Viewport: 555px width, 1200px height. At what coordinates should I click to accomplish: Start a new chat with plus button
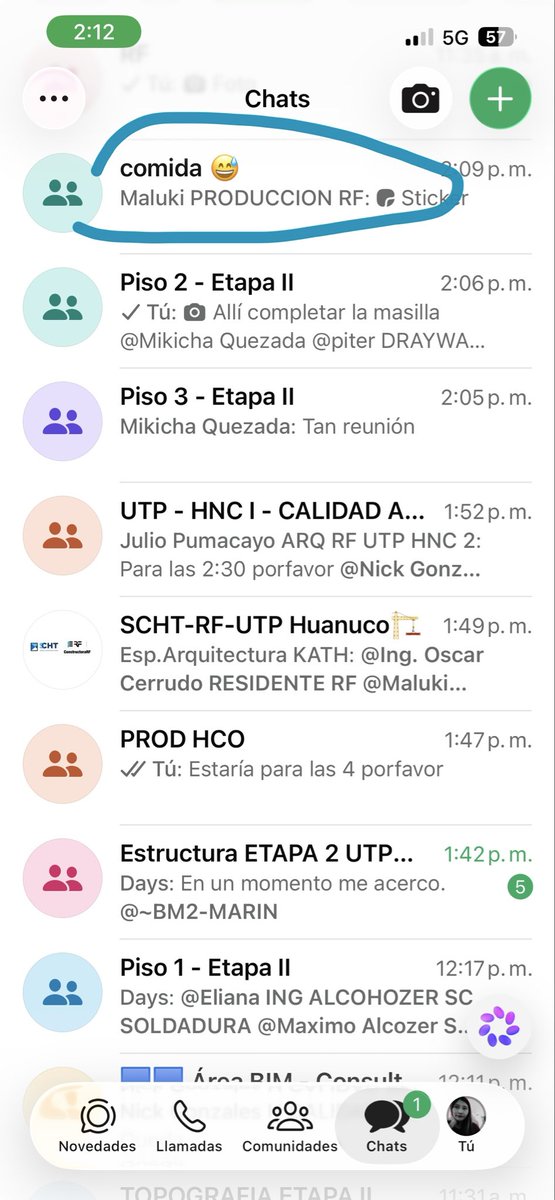tap(500, 98)
